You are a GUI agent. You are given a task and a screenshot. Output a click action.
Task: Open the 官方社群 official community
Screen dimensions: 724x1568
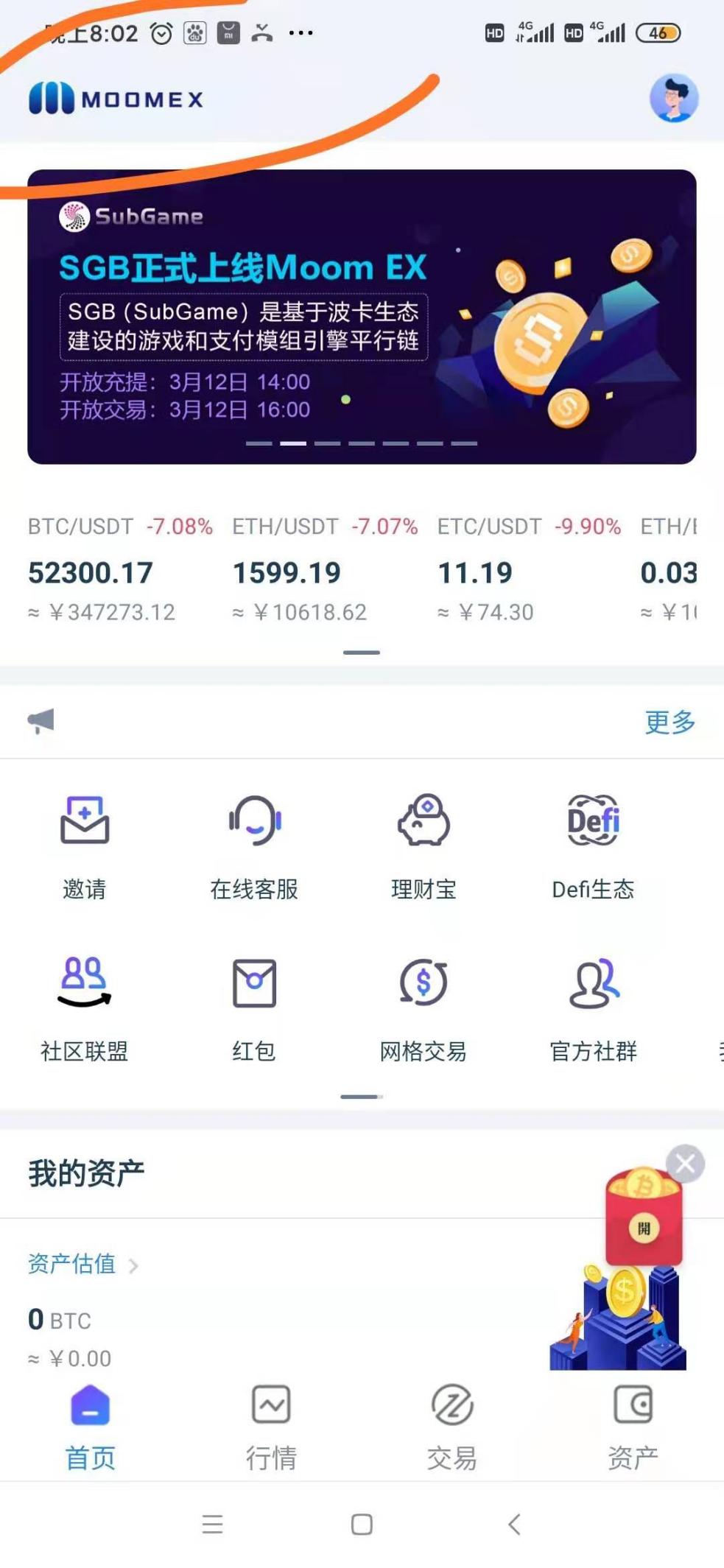593,1008
